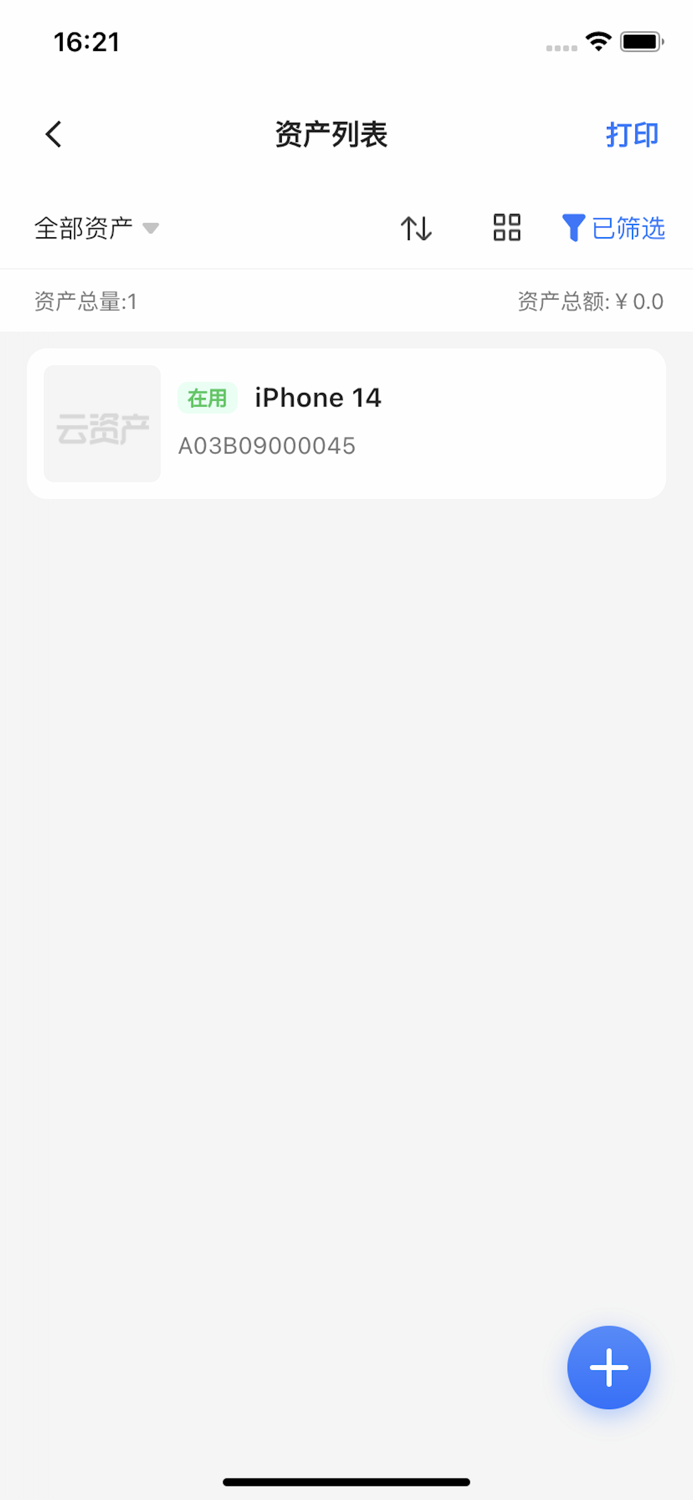Switch to grid view layout
Image resolution: width=693 pixels, height=1500 pixels.
pyautogui.click(x=507, y=228)
